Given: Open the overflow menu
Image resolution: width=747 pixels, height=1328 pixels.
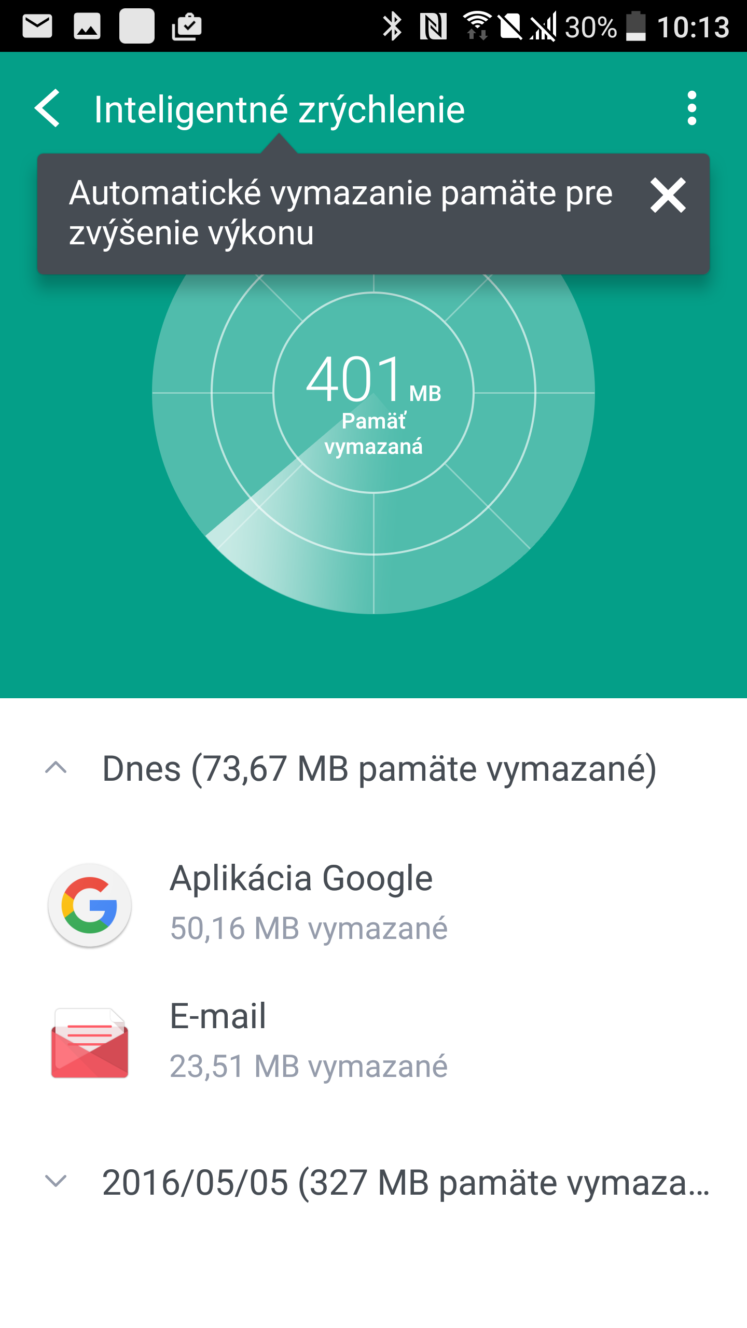Looking at the screenshot, I should (691, 108).
